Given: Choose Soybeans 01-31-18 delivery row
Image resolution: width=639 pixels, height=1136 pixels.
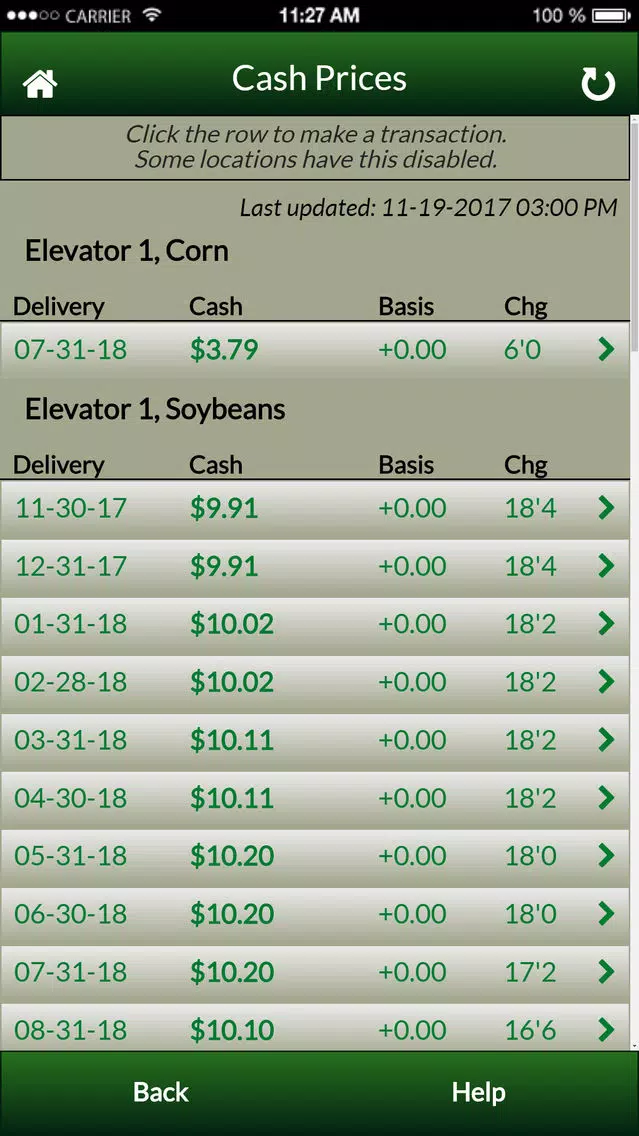Looking at the screenshot, I should 314,625.
